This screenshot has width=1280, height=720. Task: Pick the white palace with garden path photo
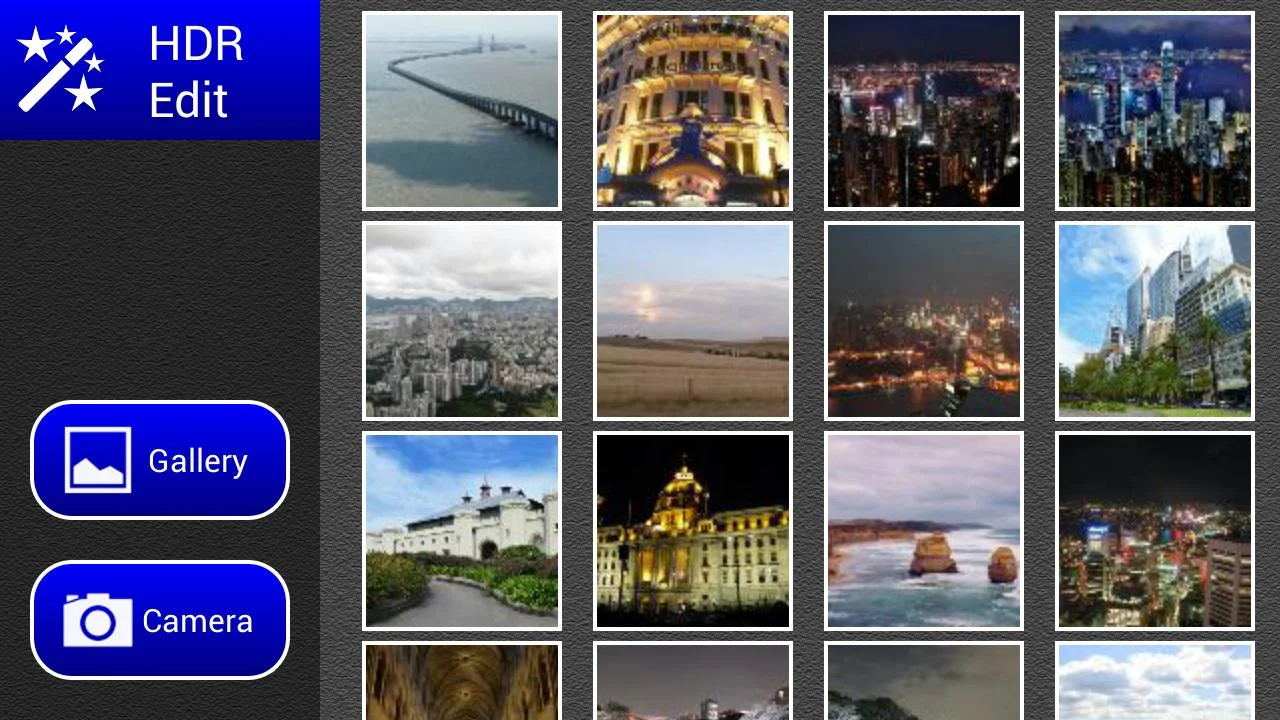click(x=462, y=530)
